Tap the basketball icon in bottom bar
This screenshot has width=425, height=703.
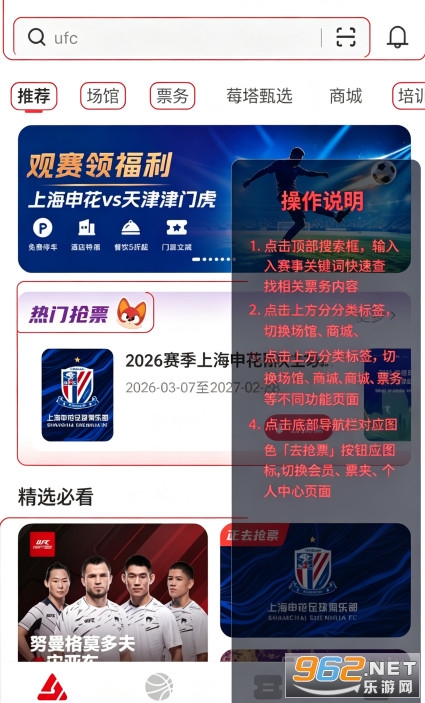[159, 687]
